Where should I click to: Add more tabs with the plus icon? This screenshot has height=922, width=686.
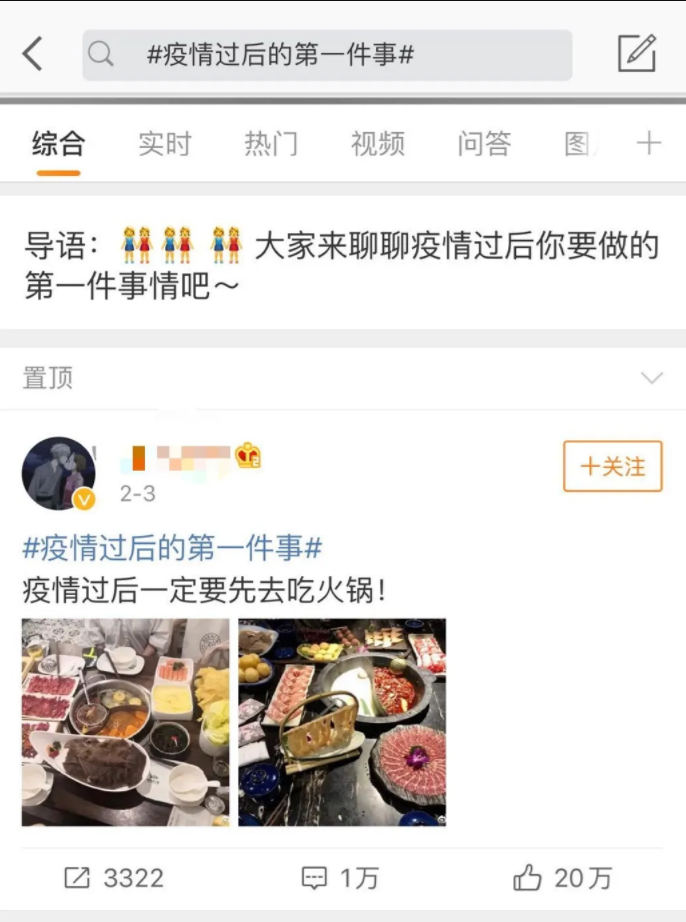click(649, 144)
